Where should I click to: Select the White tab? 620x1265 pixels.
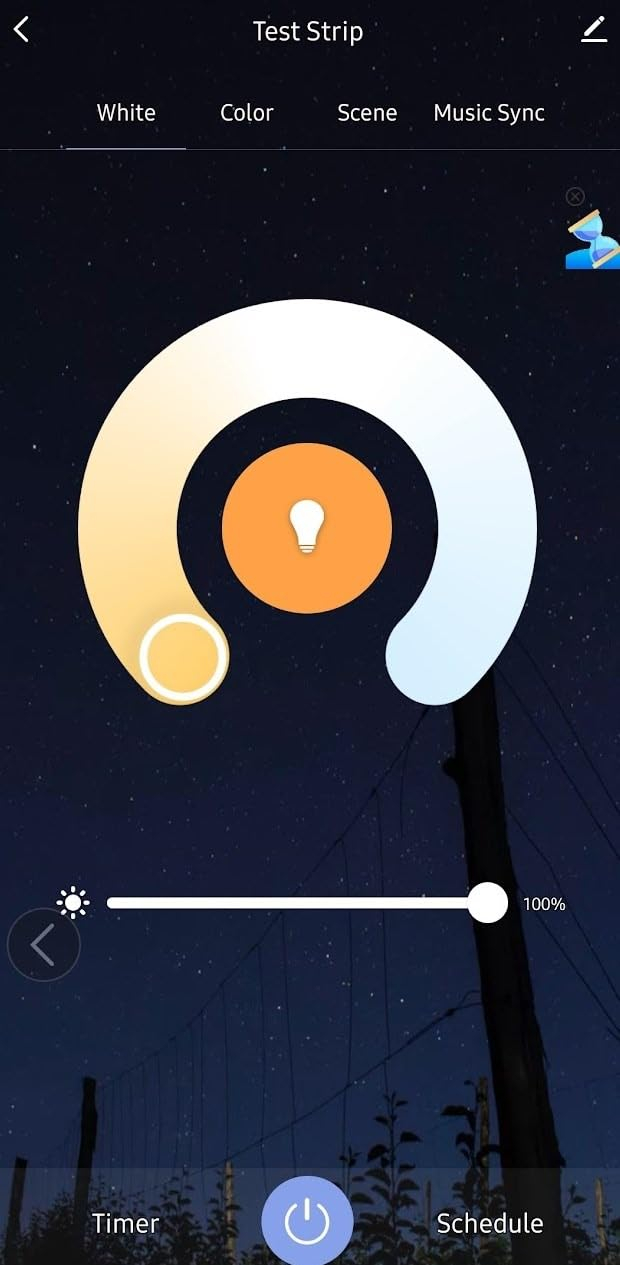[x=126, y=113]
